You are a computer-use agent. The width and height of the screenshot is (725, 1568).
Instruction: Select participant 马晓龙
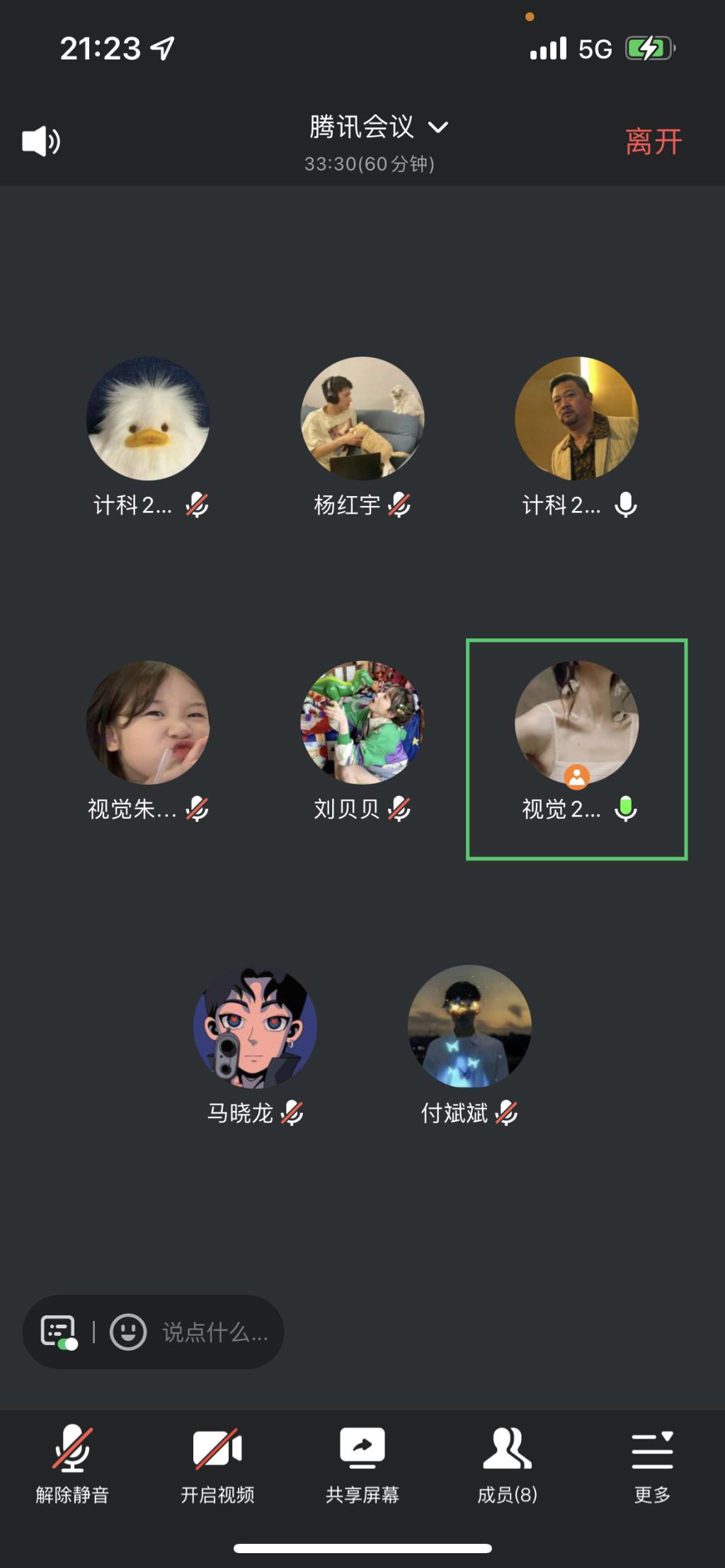click(x=255, y=1027)
